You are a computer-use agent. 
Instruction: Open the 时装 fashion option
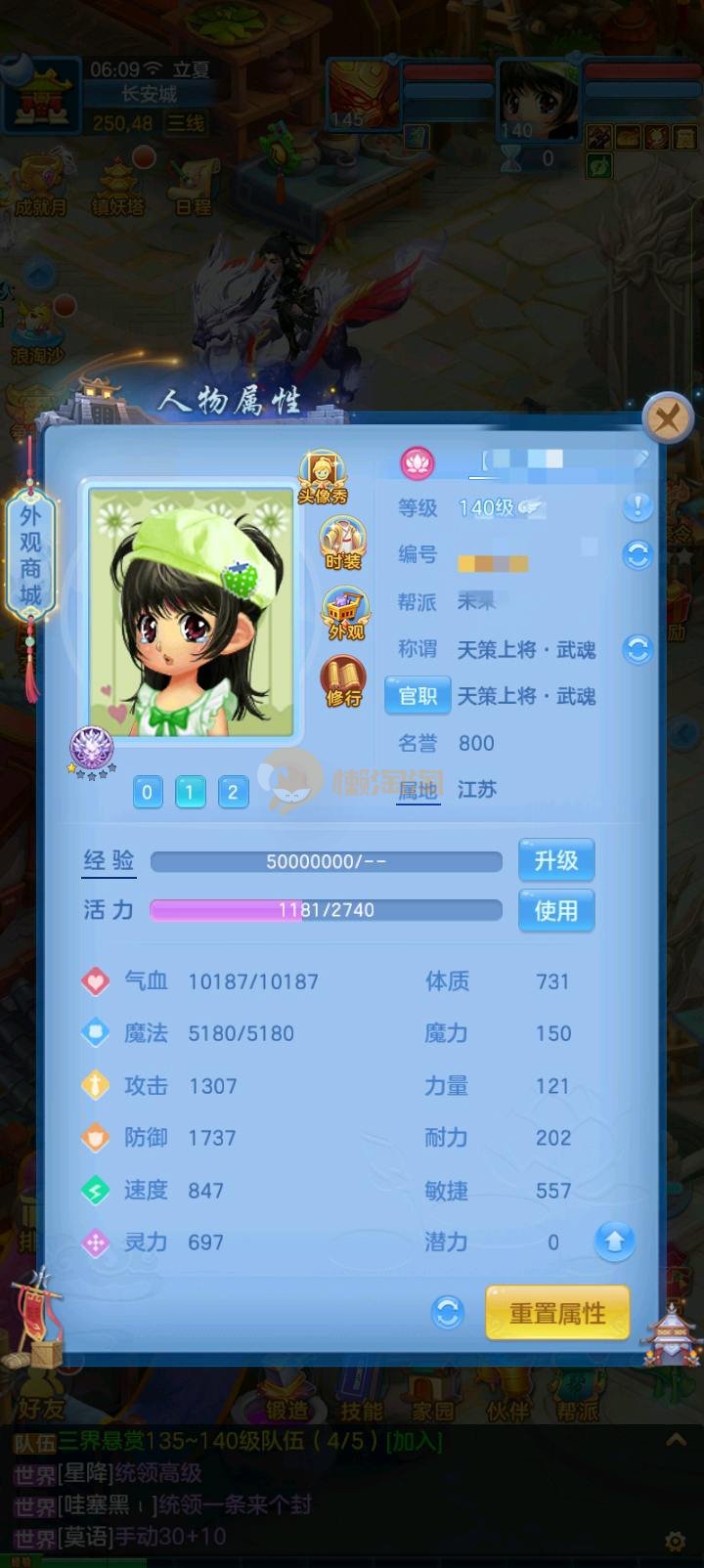pyautogui.click(x=343, y=543)
